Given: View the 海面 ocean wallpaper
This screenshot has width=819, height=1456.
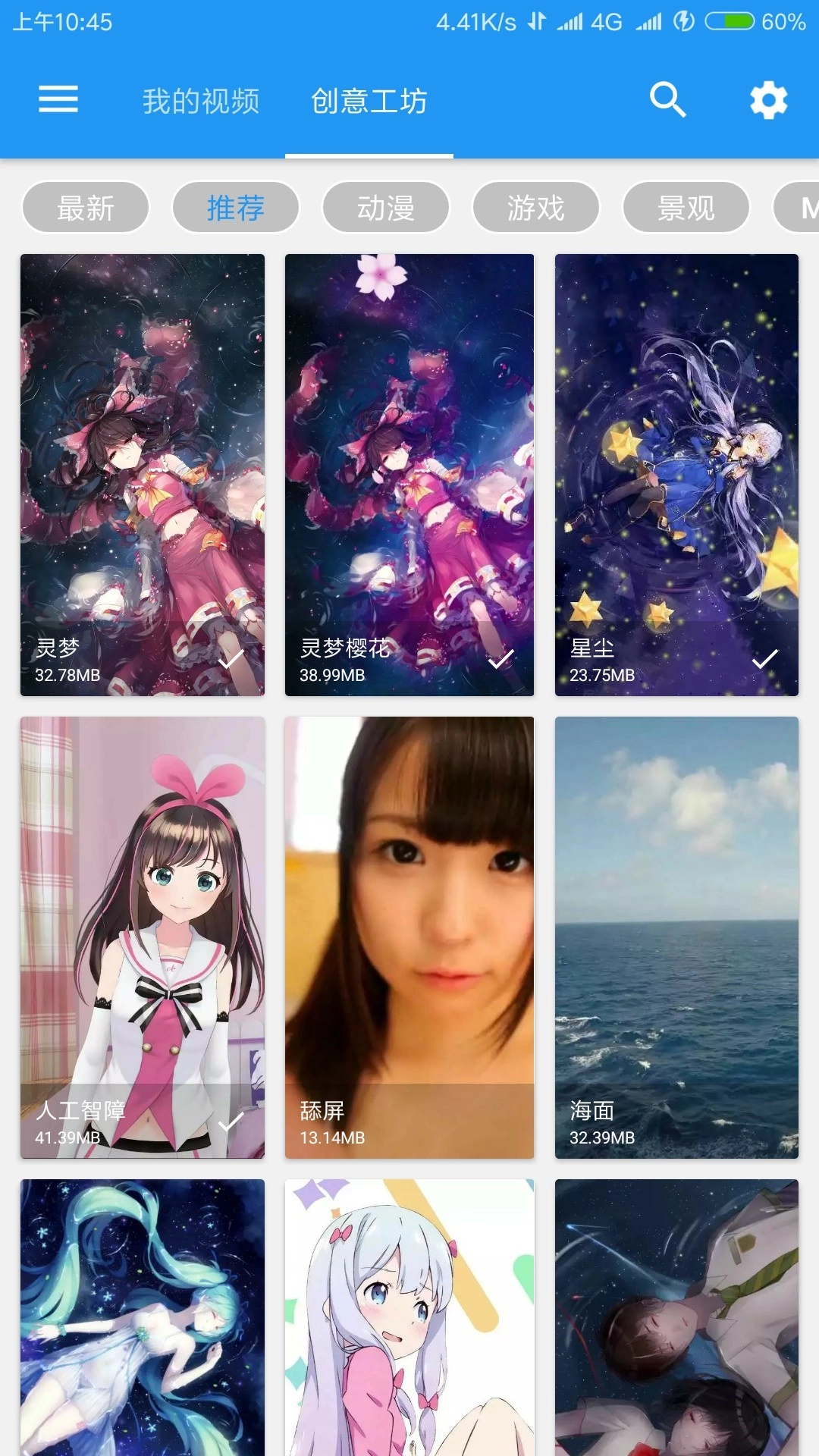Looking at the screenshot, I should (676, 937).
